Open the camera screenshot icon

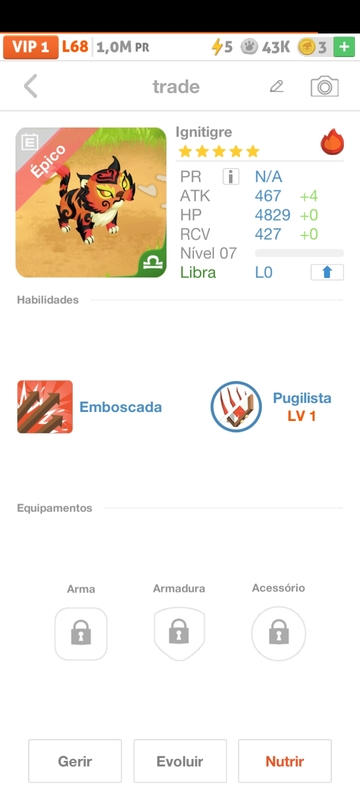click(x=325, y=86)
